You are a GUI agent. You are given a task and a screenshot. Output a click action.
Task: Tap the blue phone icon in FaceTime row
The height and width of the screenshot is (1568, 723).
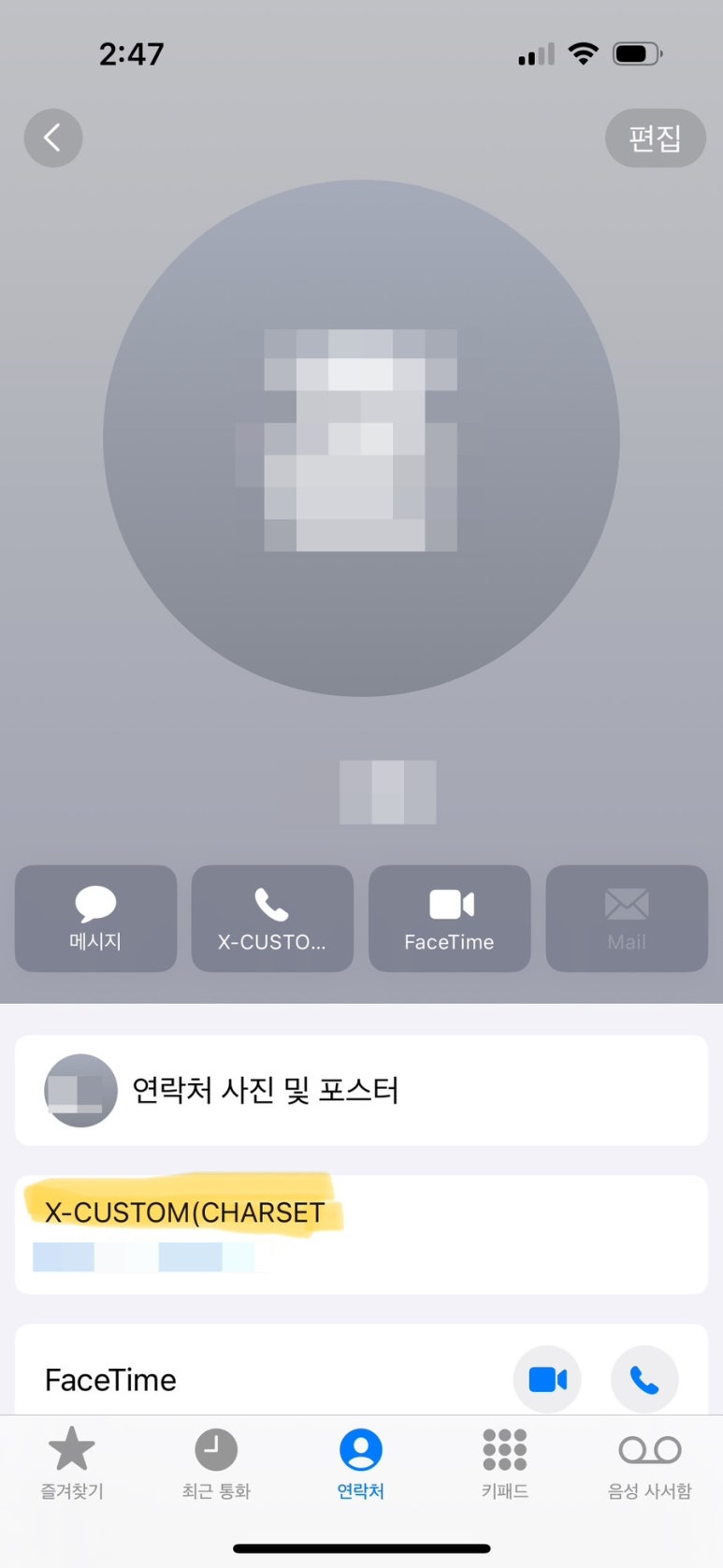pyautogui.click(x=643, y=1379)
